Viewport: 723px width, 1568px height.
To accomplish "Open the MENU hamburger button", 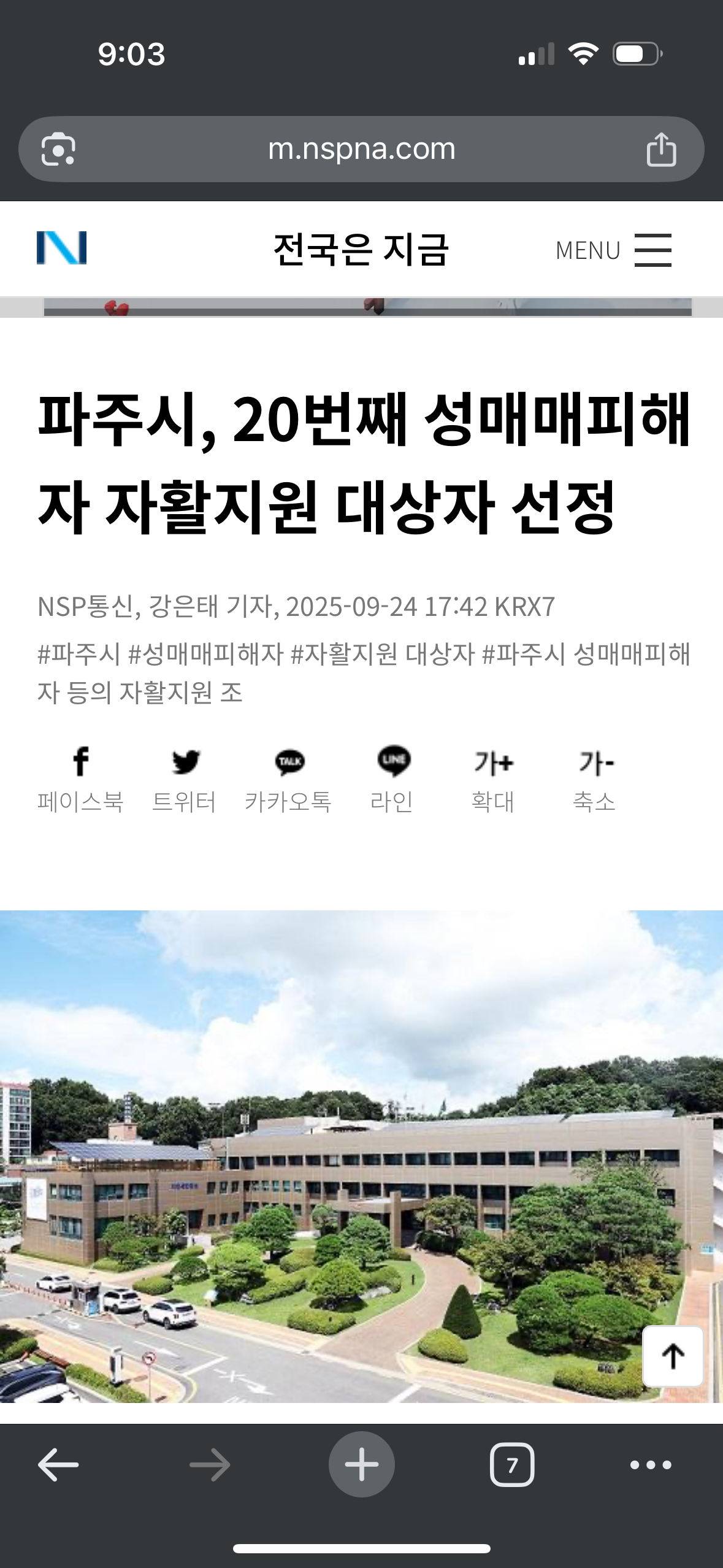I will [x=652, y=250].
